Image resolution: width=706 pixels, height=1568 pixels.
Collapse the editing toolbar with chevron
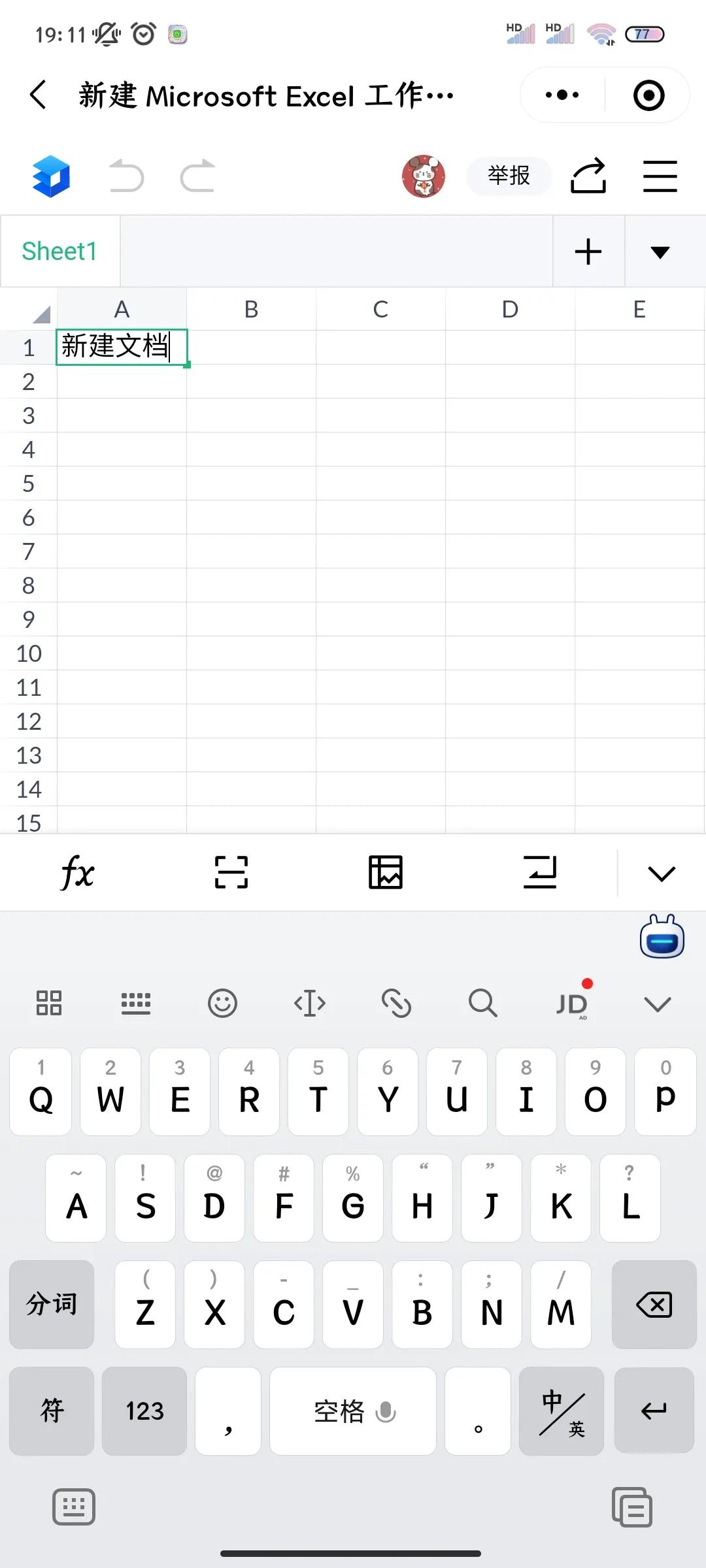point(661,872)
